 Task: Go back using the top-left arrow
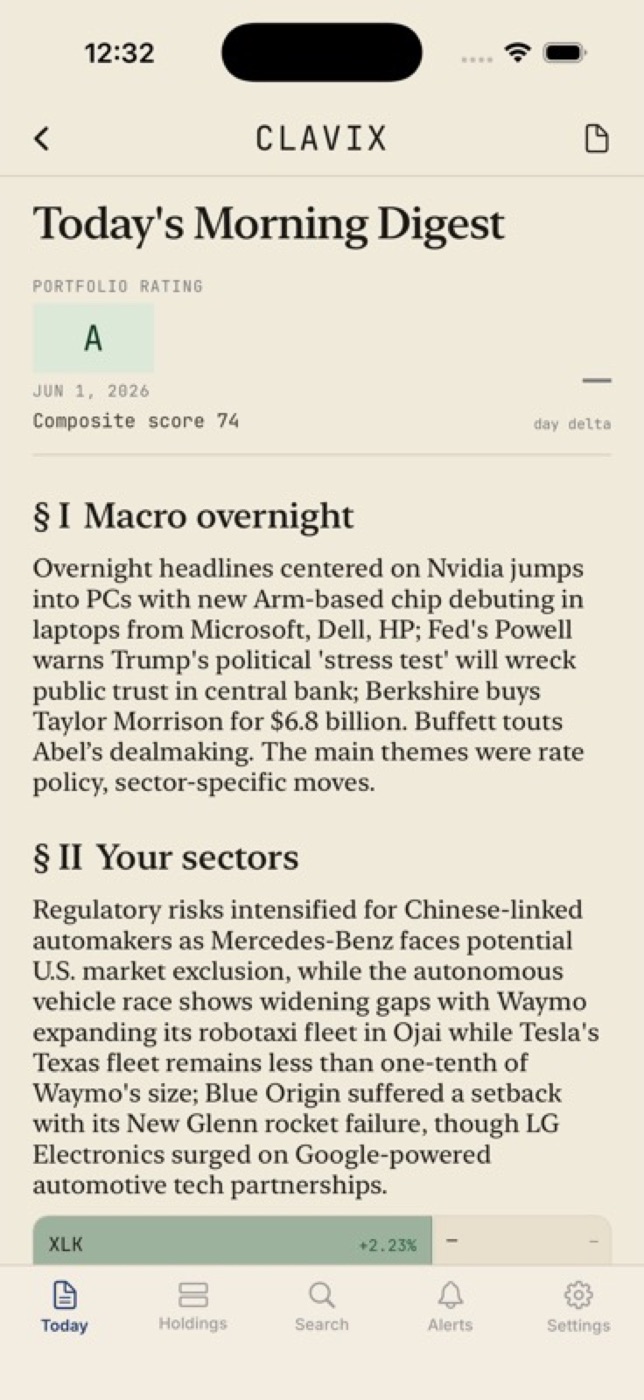click(x=41, y=139)
